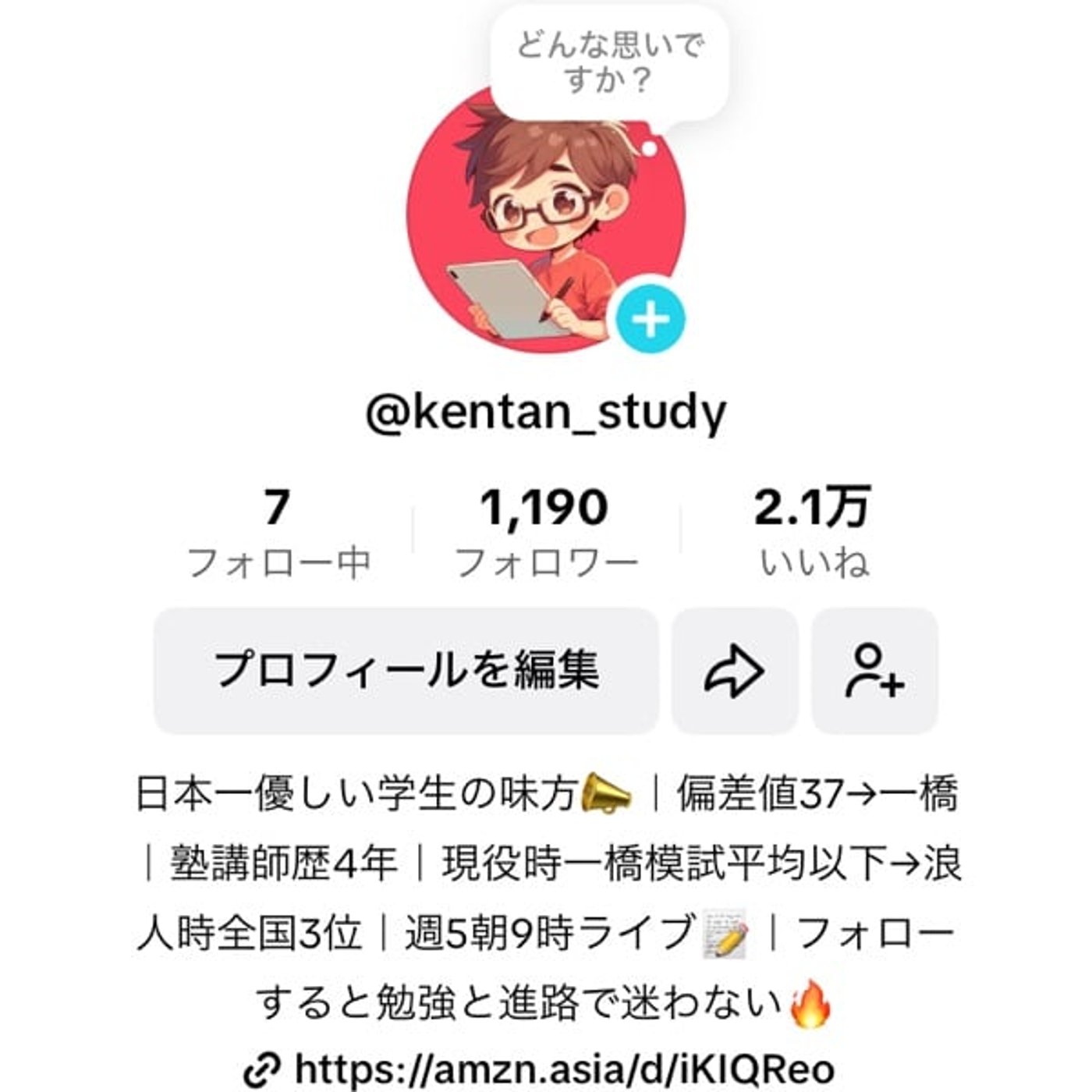The width and height of the screenshot is (1092, 1092).
Task: Tap the blue plus on the avatar
Action: [x=651, y=319]
